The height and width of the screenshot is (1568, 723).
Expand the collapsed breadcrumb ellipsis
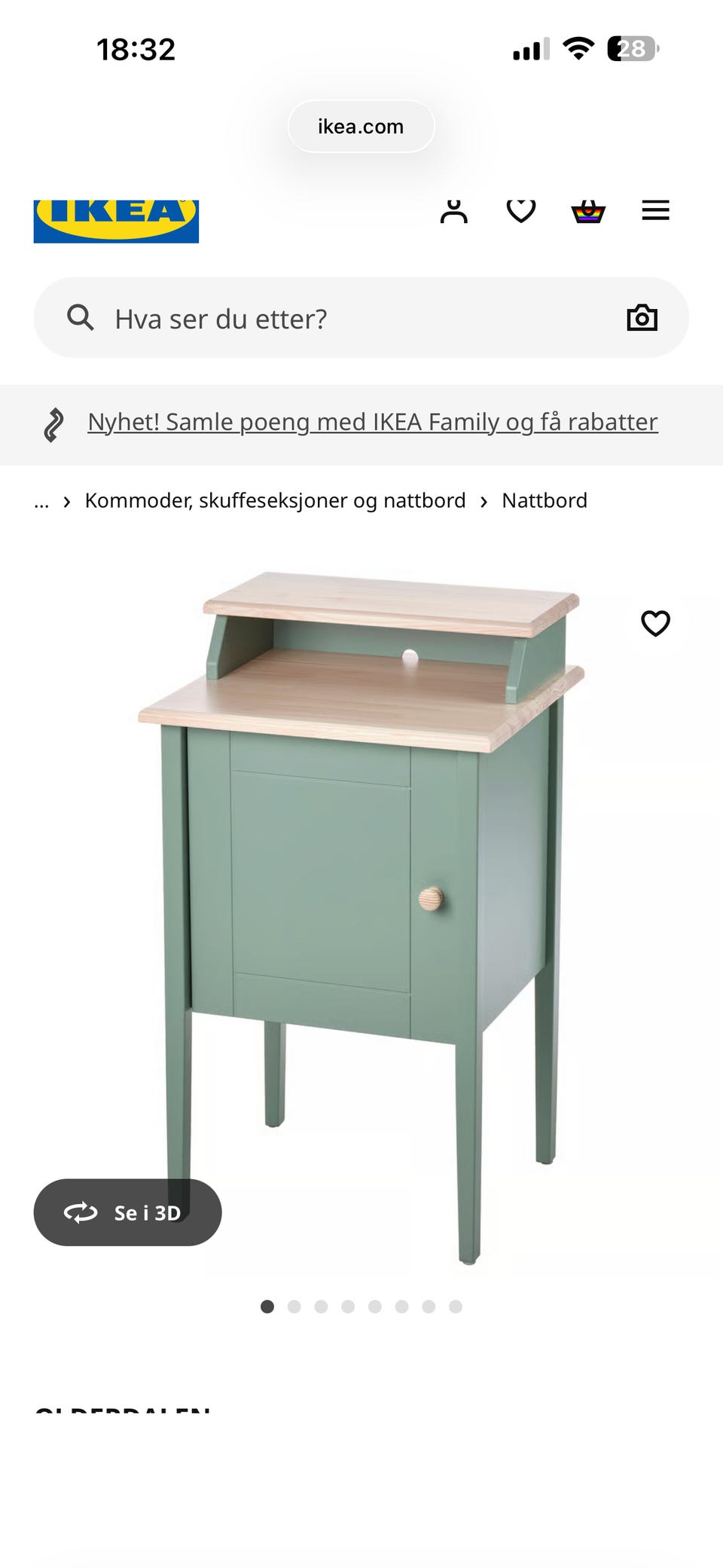coord(41,500)
